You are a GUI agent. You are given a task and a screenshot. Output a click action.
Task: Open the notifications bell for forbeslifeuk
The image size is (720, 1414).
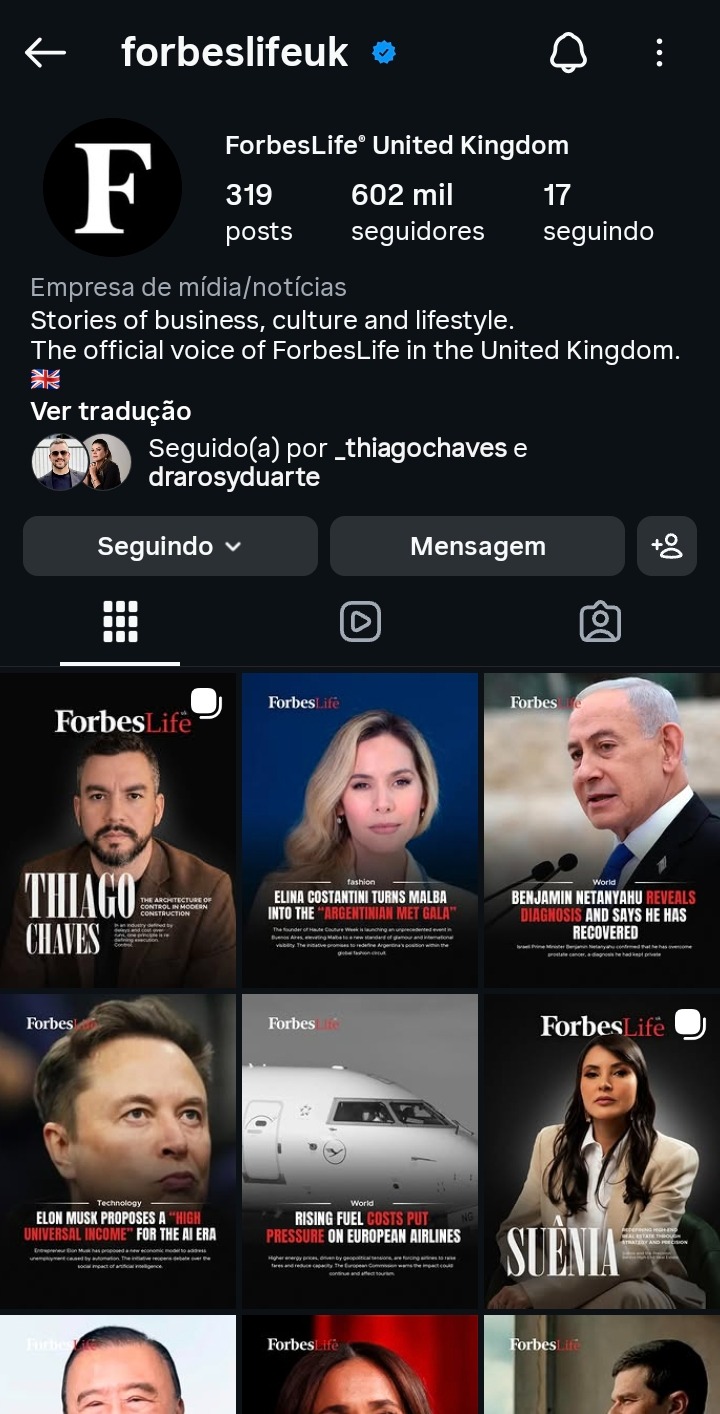[568, 52]
